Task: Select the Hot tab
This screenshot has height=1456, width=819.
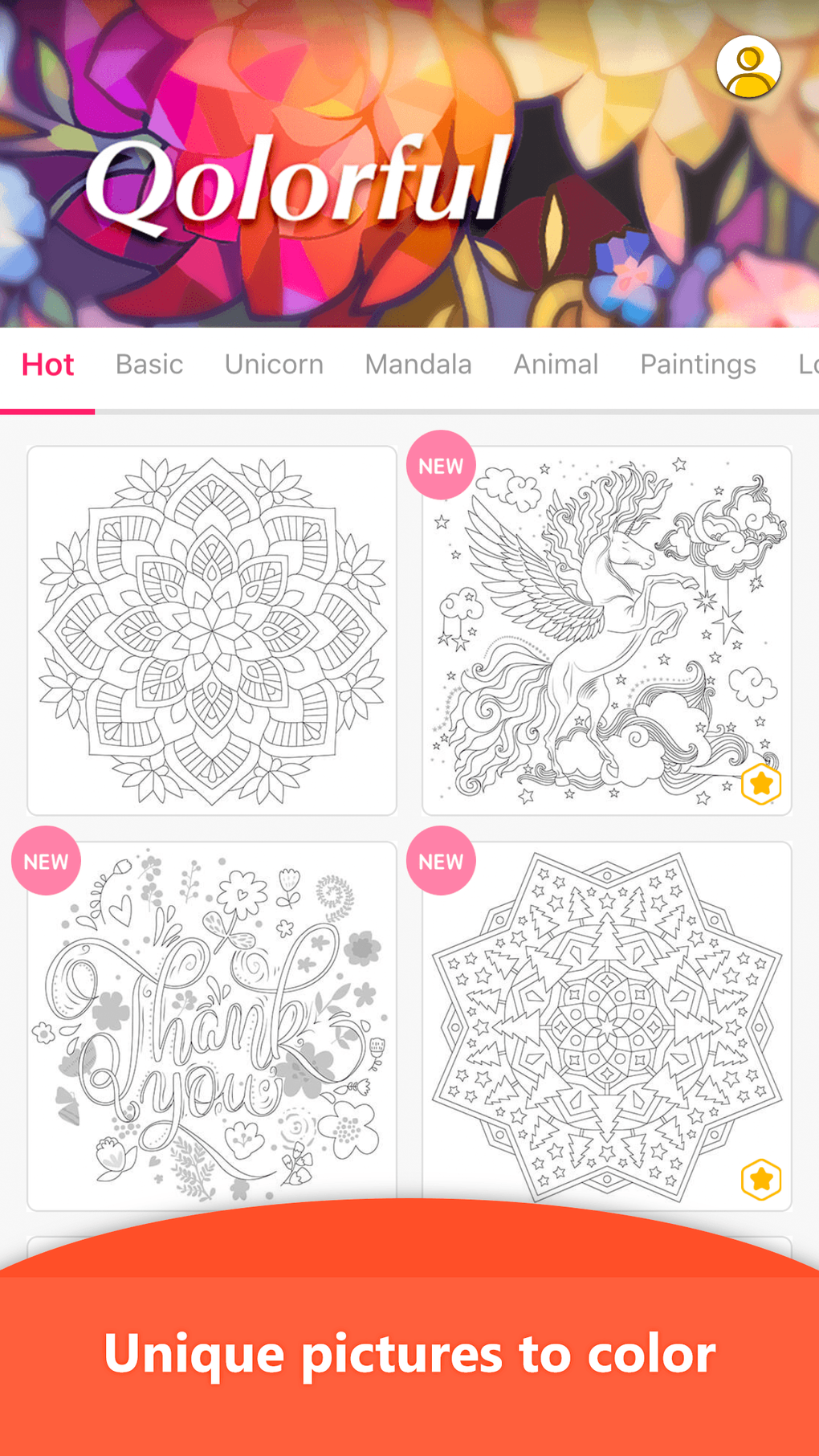Action: pos(48,365)
